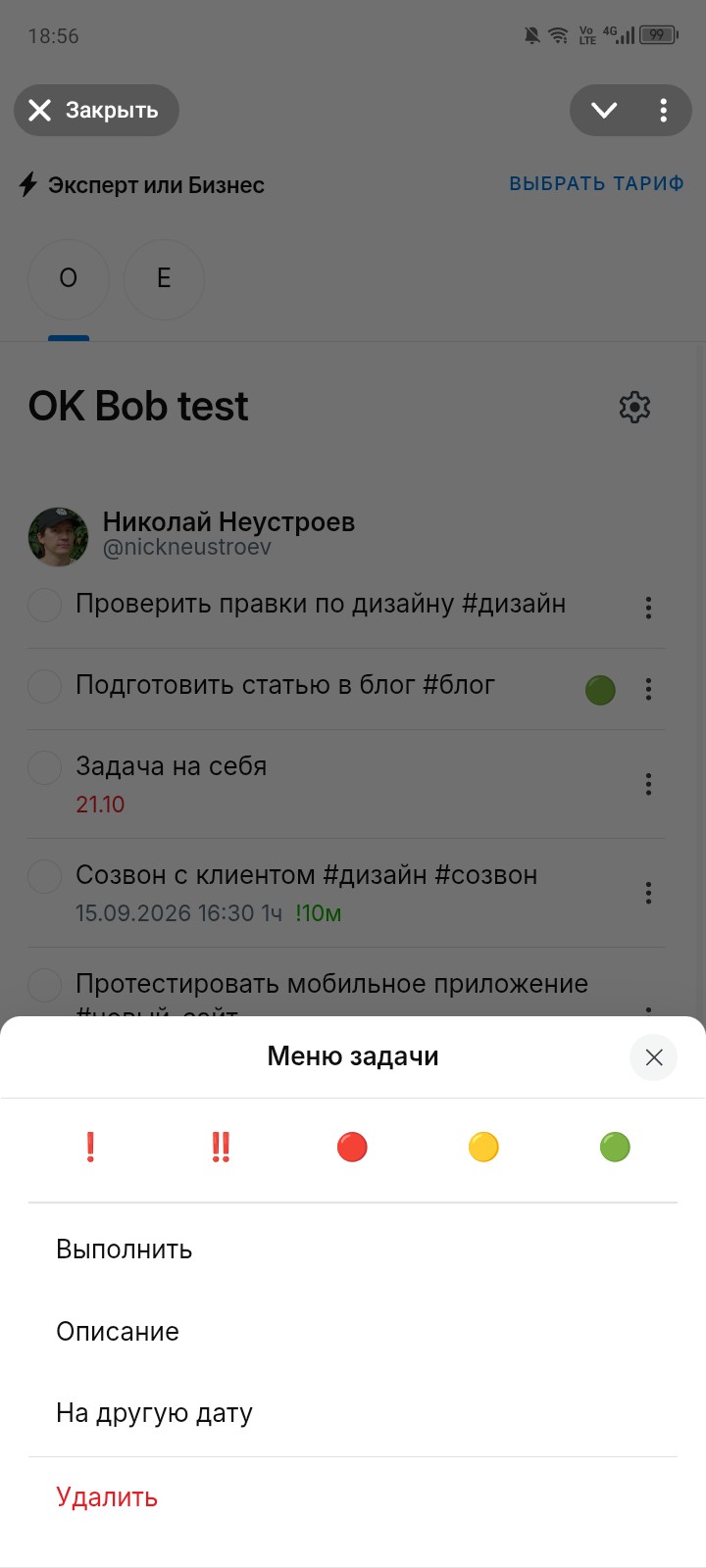This screenshot has width=706, height=1568.
Task: Select Выполнить from the task menu
Action: 125,1249
